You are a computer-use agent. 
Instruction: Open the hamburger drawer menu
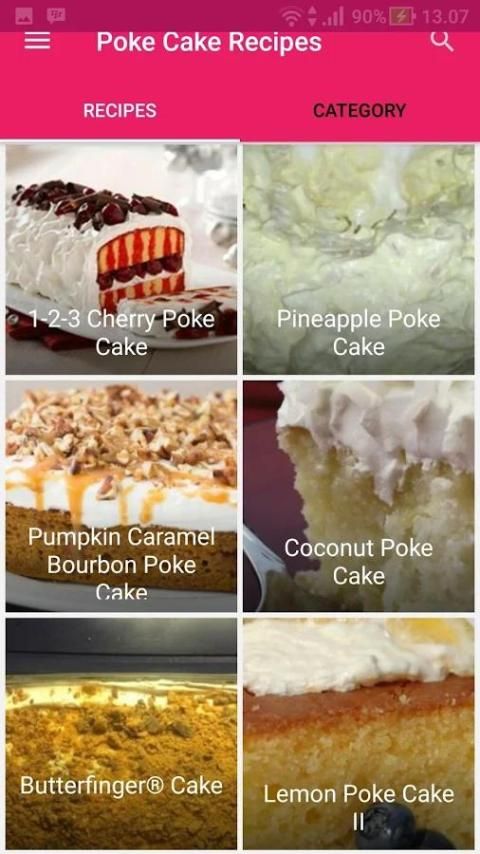37,41
